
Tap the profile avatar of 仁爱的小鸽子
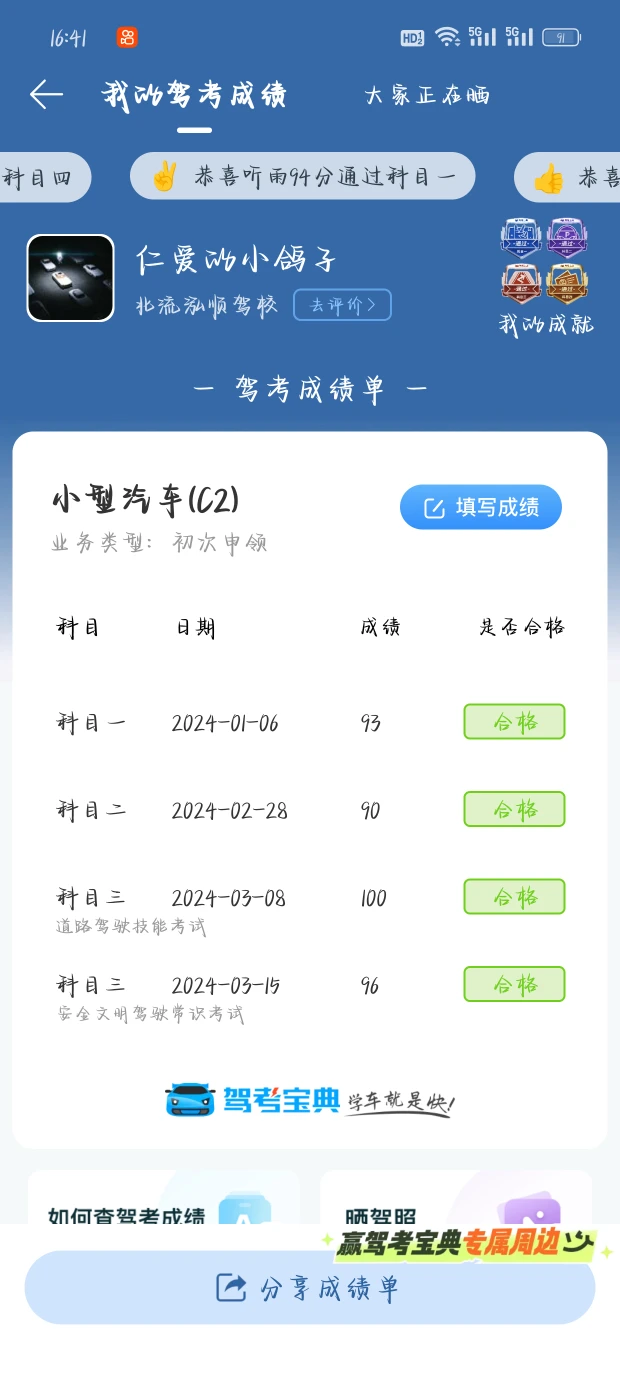(70, 278)
